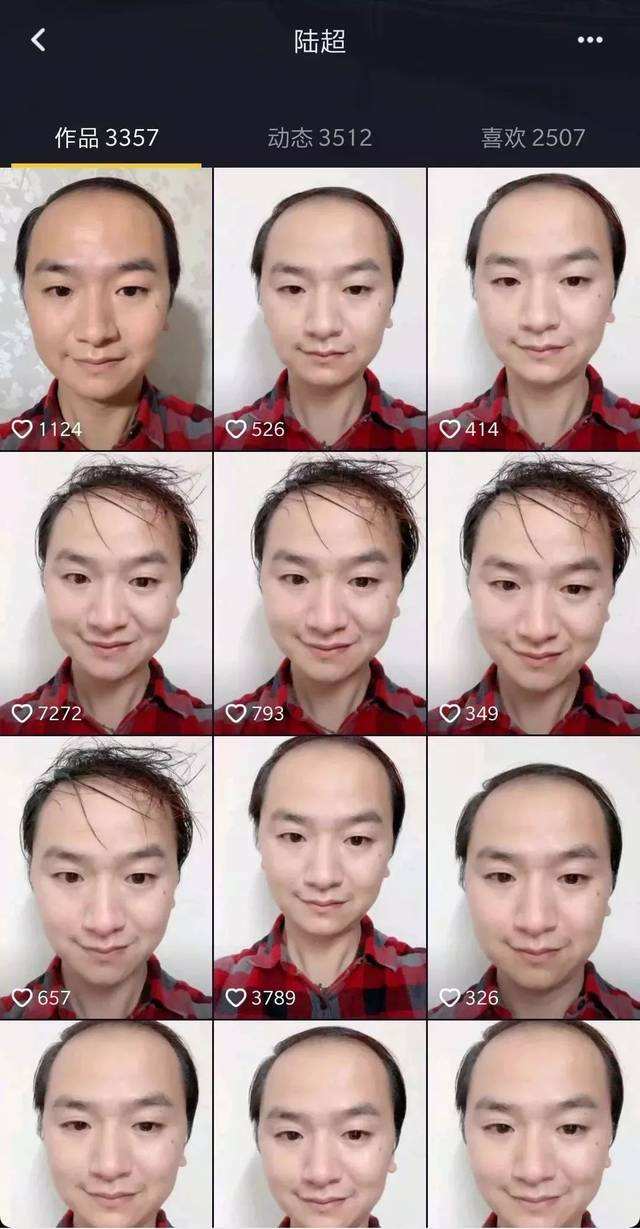
Task: View the video with 326 likes
Action: (x=534, y=877)
